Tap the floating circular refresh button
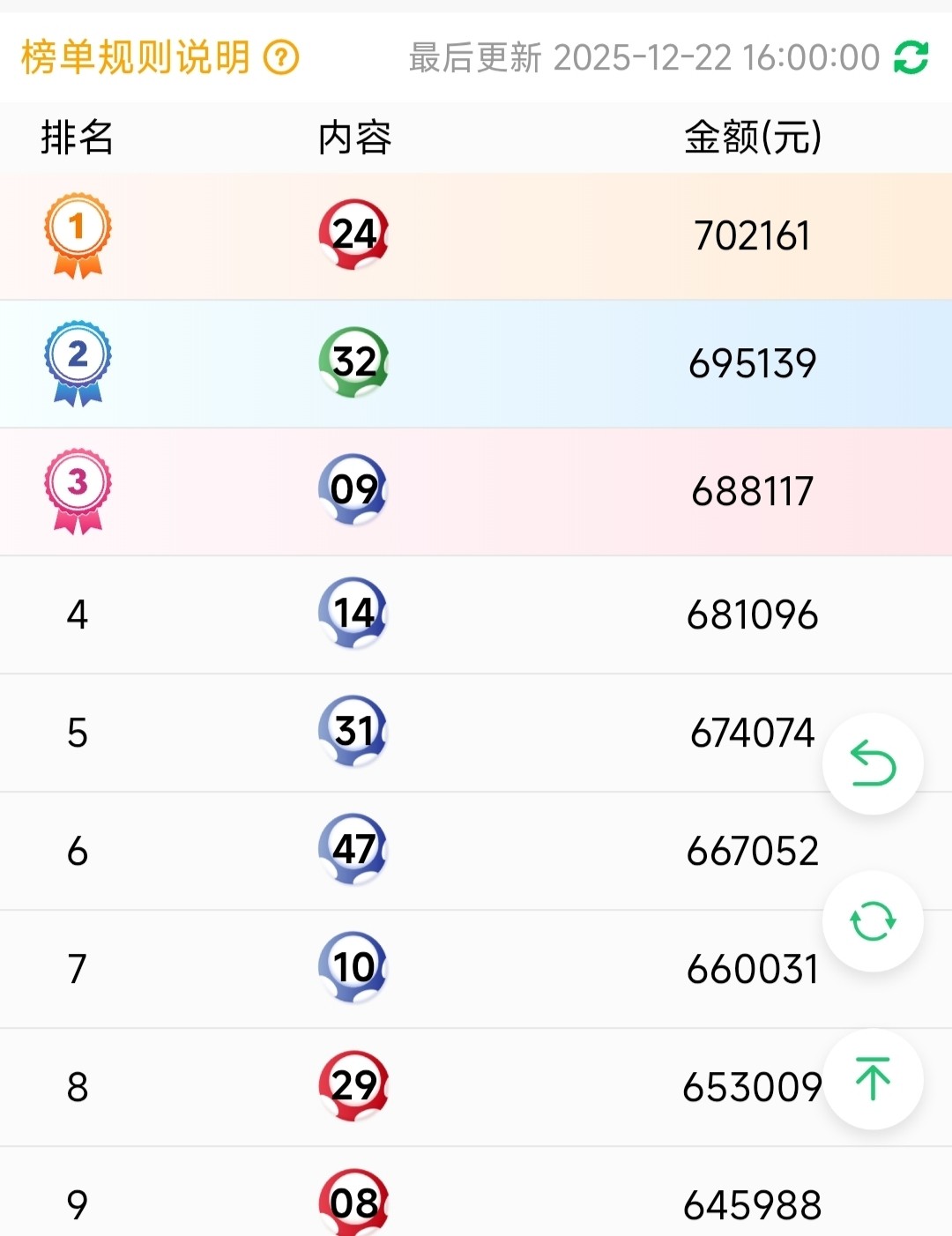The image size is (952, 1236). pos(873,921)
